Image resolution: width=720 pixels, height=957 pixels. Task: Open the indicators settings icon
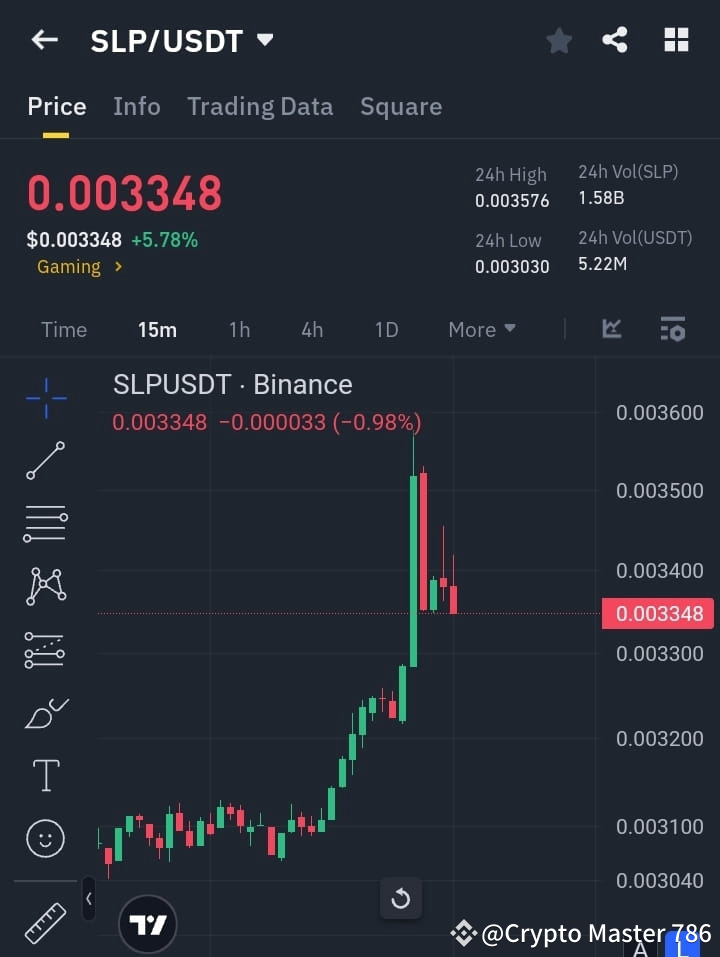pyautogui.click(x=672, y=329)
